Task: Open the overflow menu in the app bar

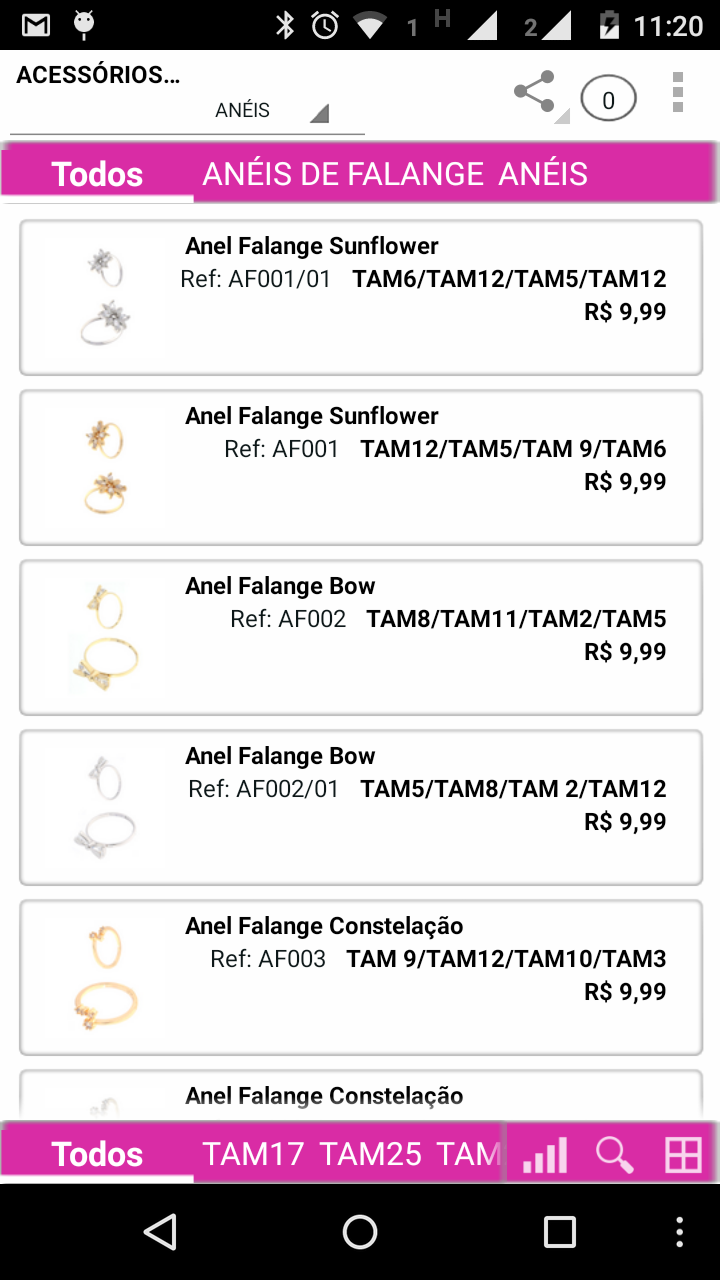Action: (678, 93)
